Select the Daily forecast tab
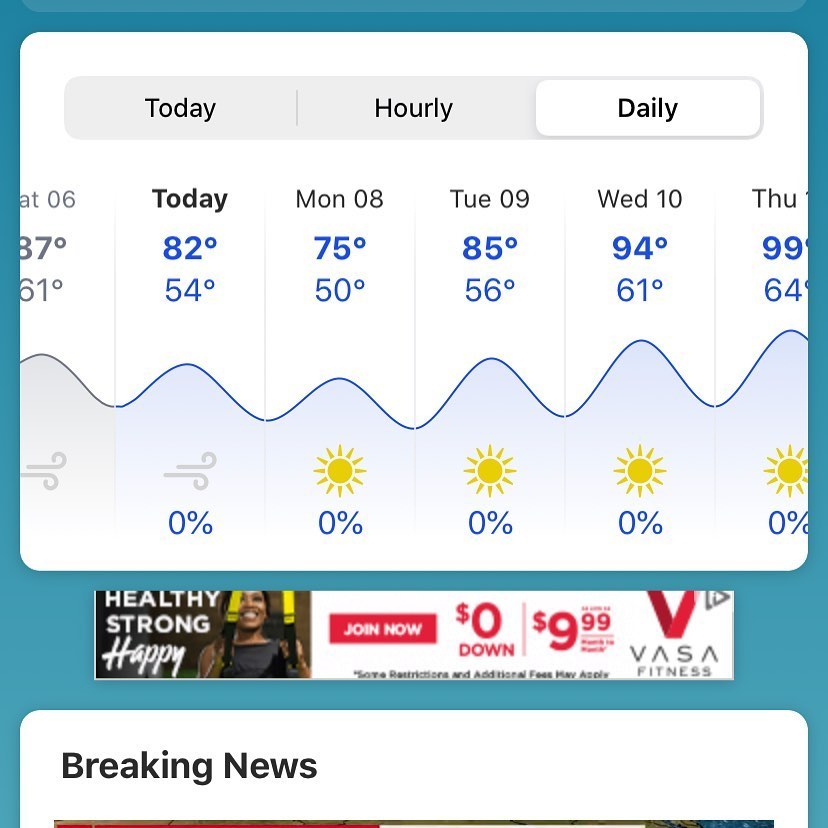 pyautogui.click(x=647, y=108)
